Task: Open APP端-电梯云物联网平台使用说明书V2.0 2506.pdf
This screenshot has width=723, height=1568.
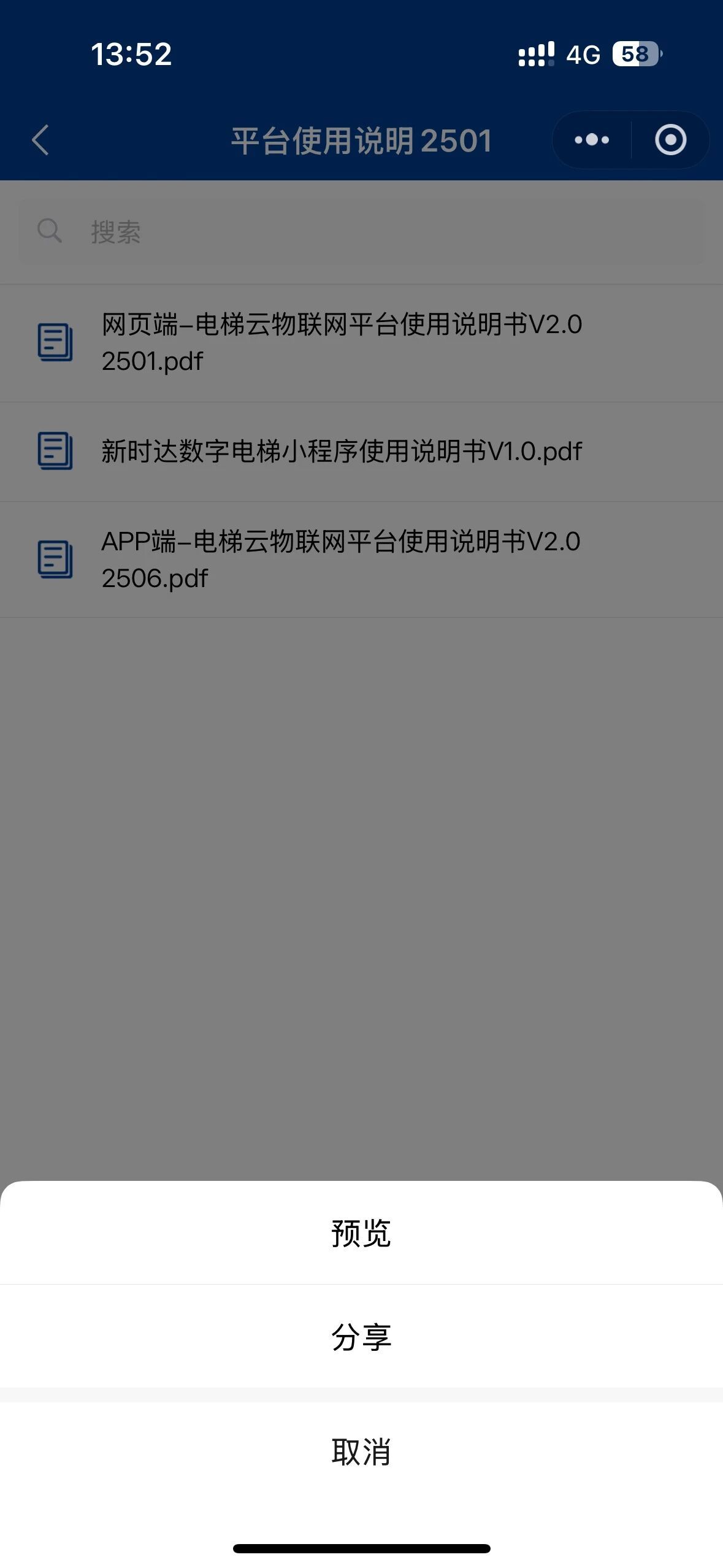Action: [341, 559]
